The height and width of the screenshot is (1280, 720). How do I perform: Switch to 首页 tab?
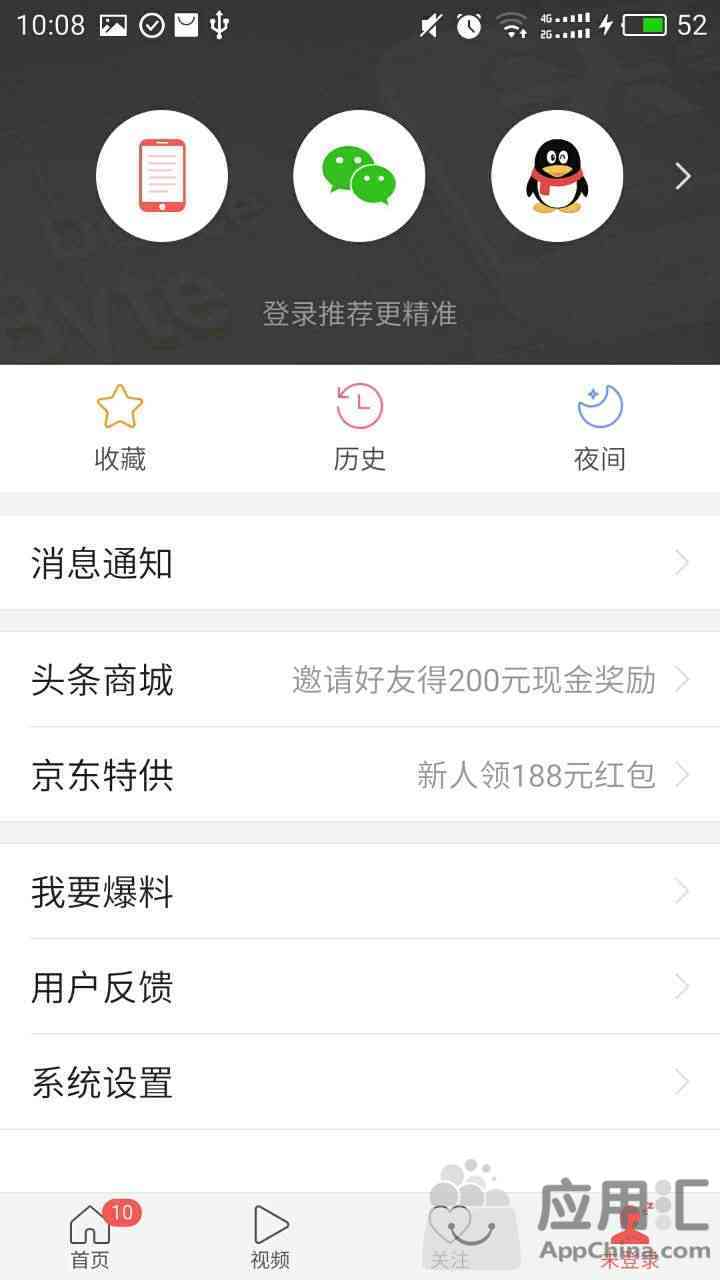click(90, 1236)
